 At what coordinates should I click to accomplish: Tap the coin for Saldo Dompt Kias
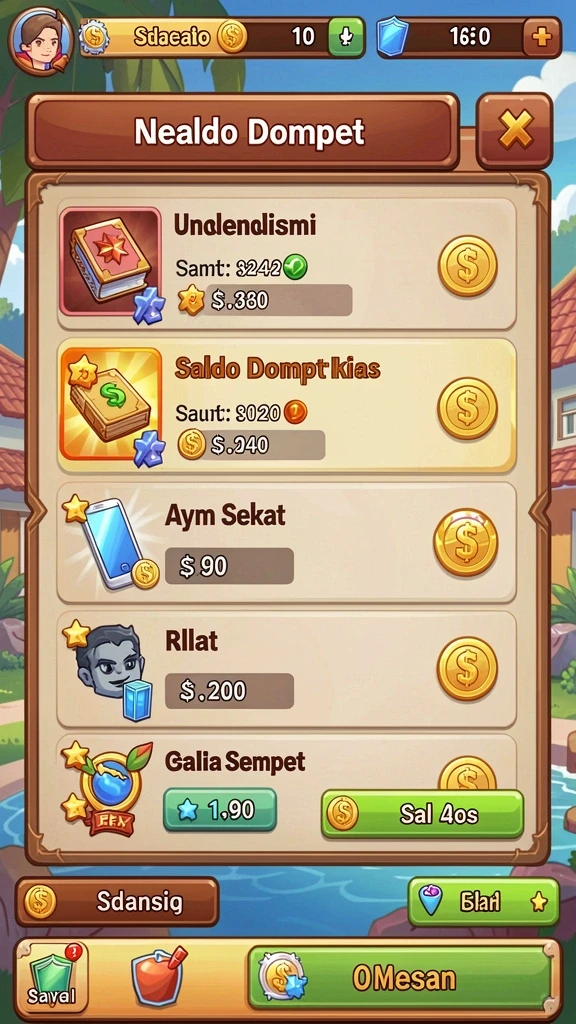468,408
